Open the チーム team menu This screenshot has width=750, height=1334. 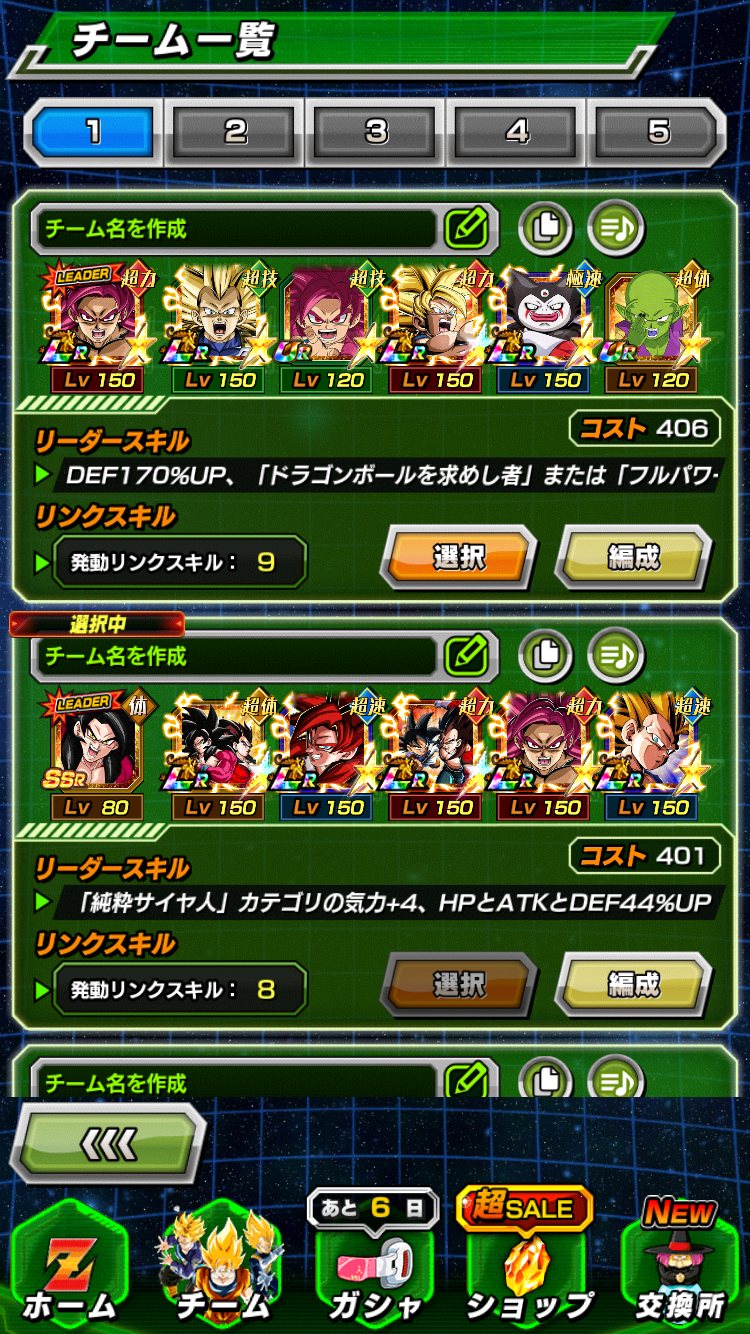(222, 1265)
